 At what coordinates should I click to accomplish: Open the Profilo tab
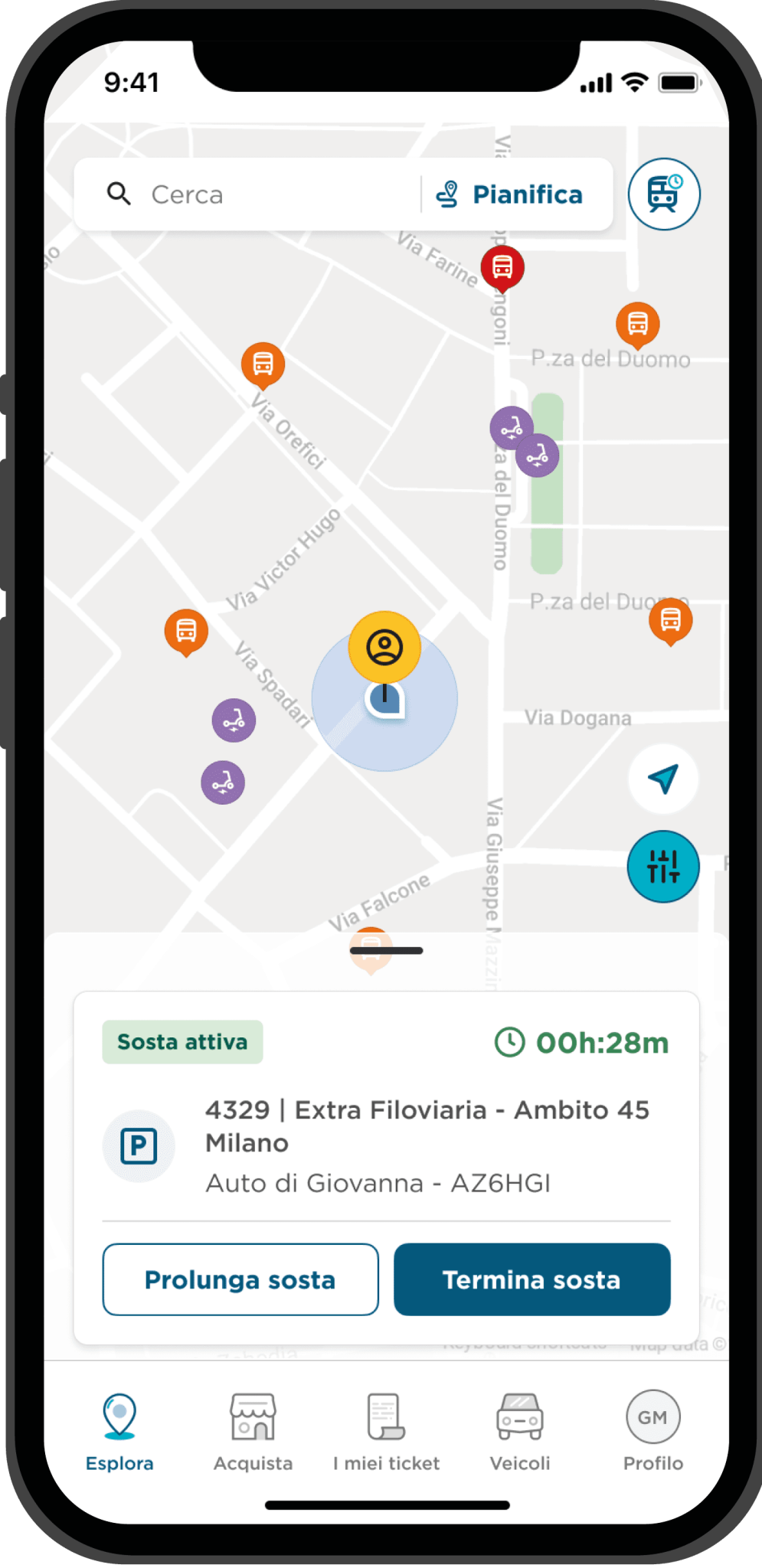coord(653,1432)
